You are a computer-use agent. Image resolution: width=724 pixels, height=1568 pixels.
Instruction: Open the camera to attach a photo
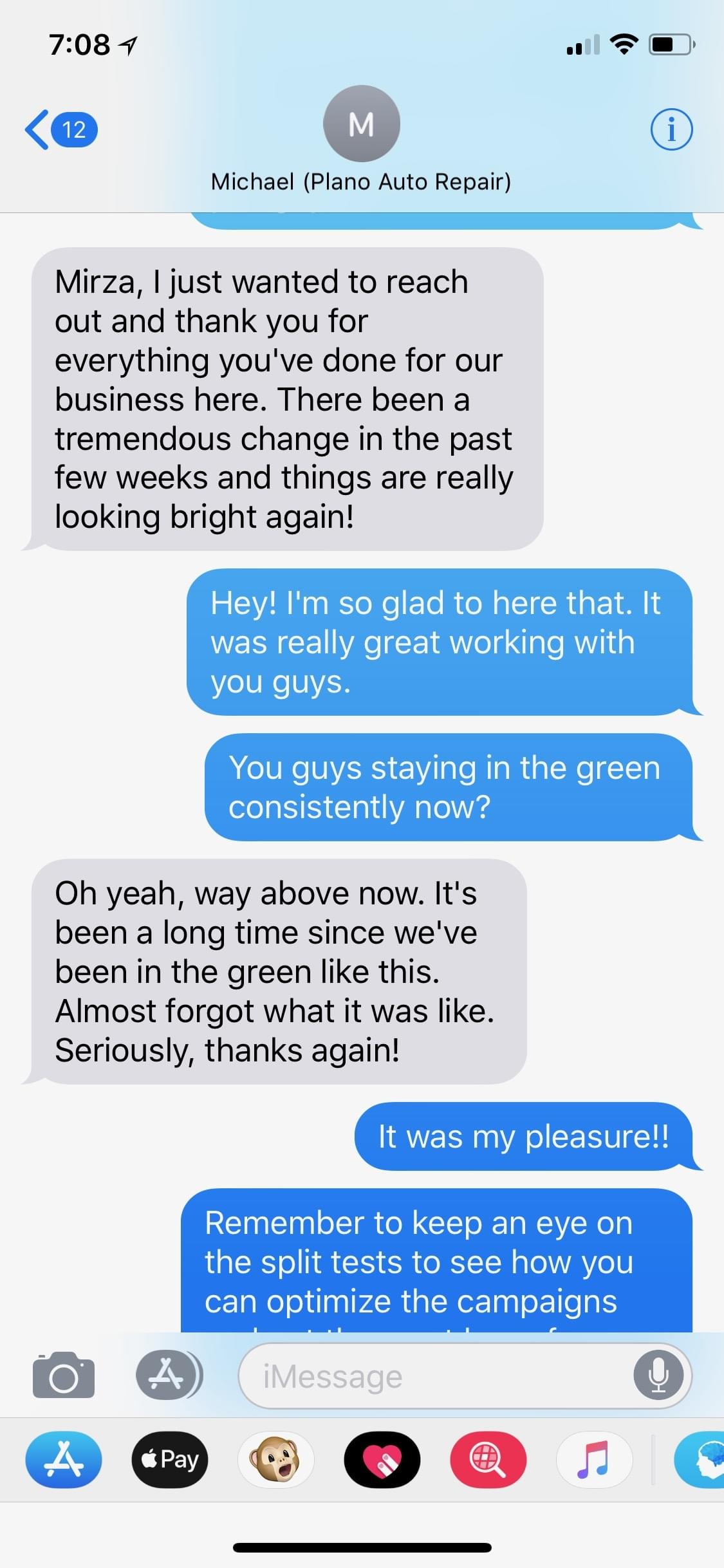(x=63, y=1376)
